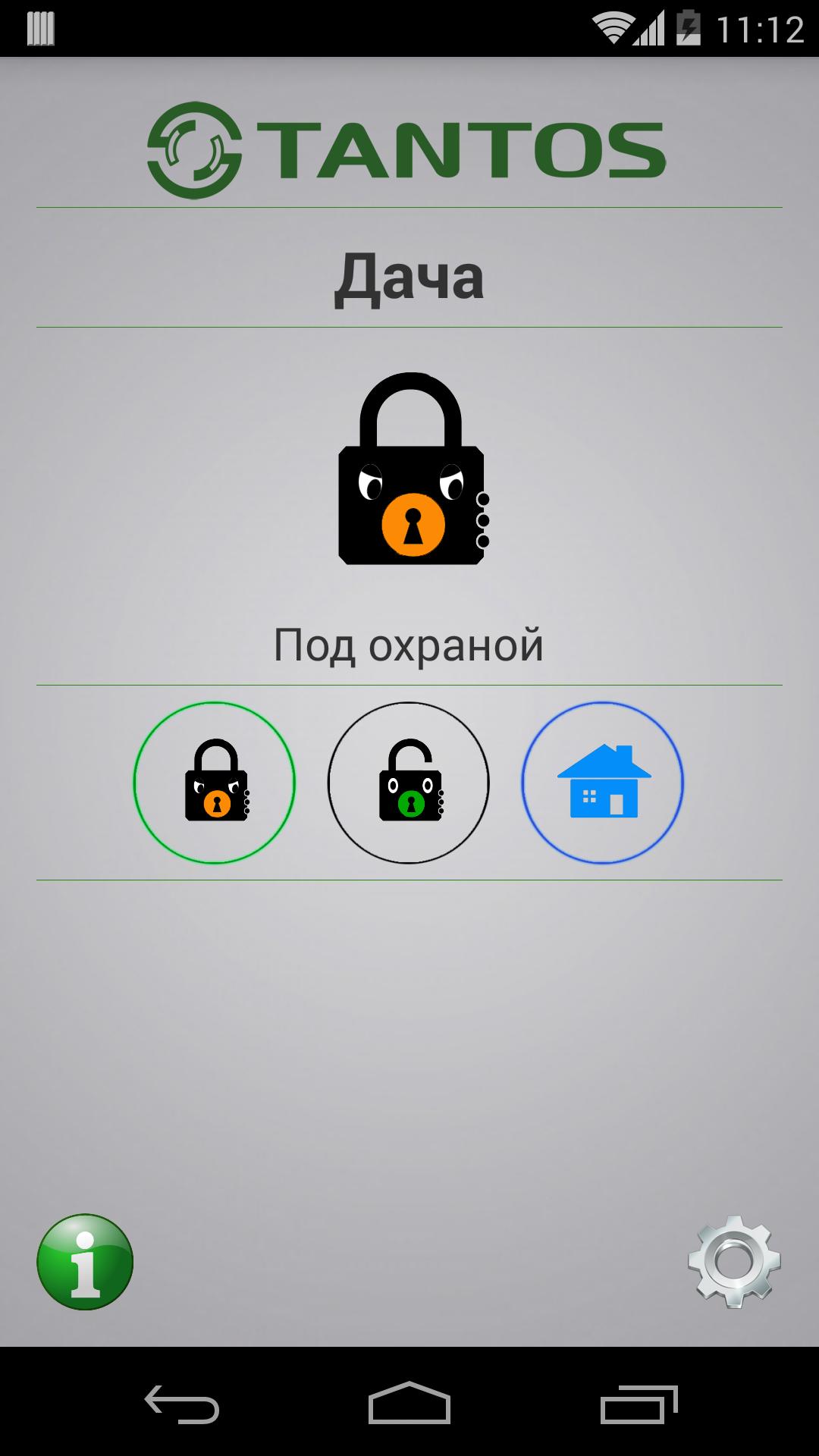The width and height of the screenshot is (819, 1456).
Task: Arm the system with the closed lock button
Action: pos(215,783)
